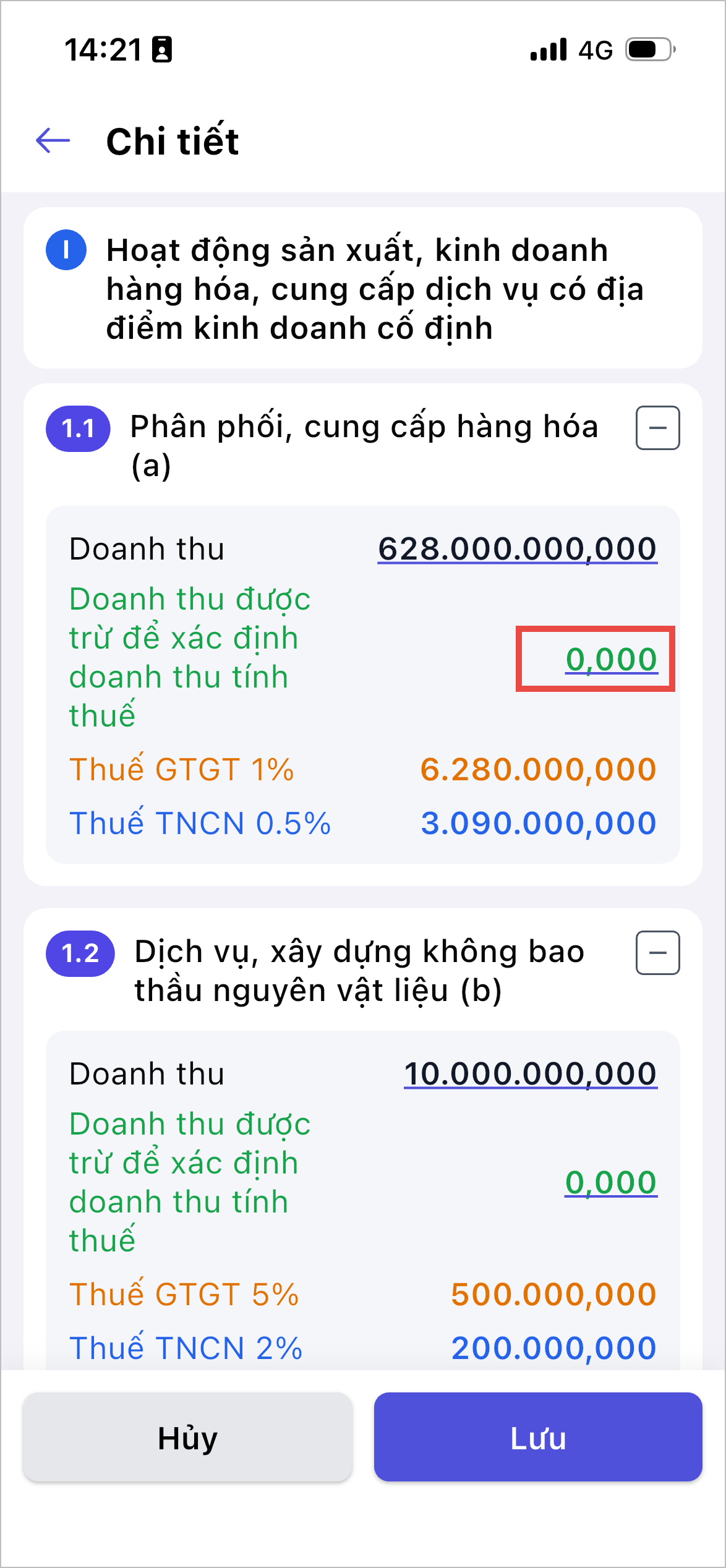726x1568 pixels.
Task: Tap Hủy to cancel changes
Action: [188, 1438]
